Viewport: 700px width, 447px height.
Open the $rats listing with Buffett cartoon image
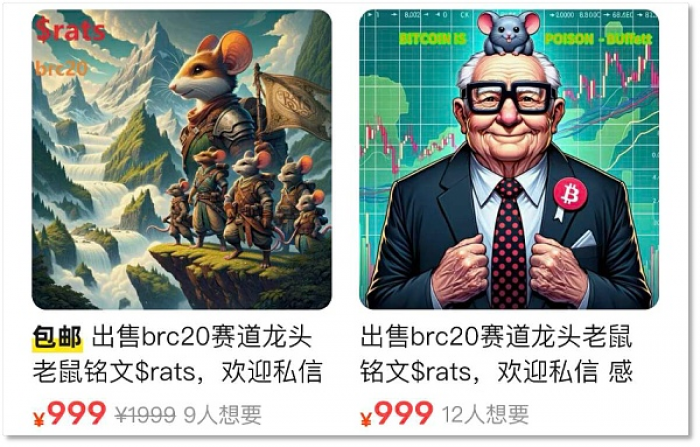[x=509, y=160]
